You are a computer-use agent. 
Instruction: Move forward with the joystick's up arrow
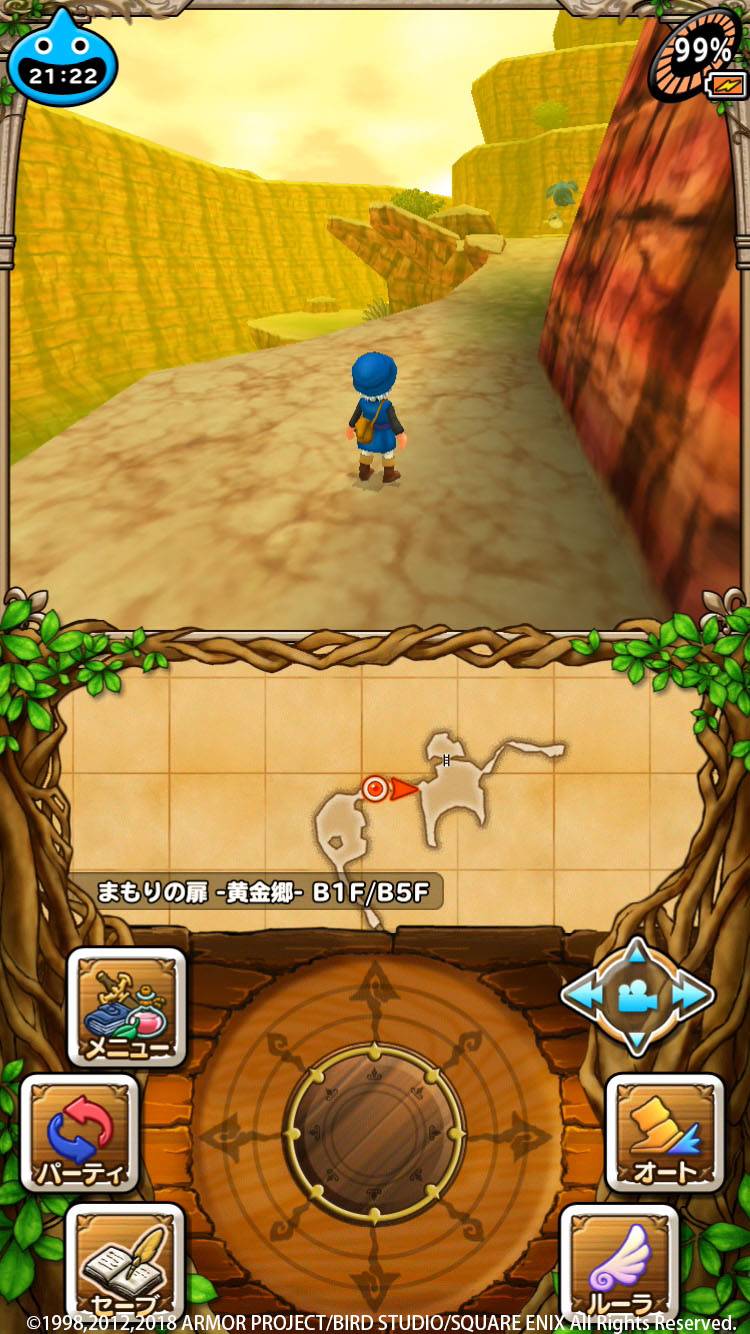point(375,985)
